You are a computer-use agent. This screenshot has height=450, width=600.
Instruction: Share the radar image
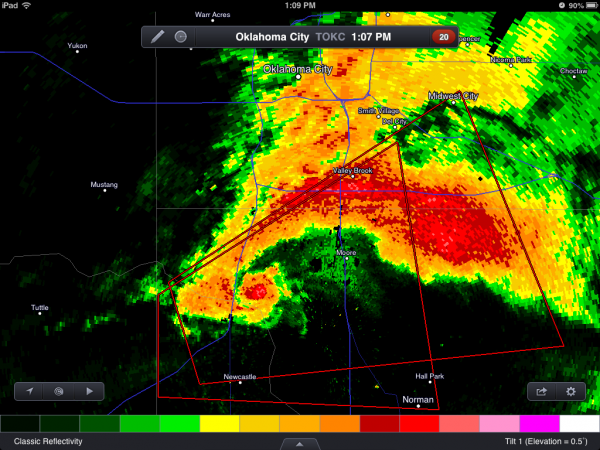coord(542,392)
